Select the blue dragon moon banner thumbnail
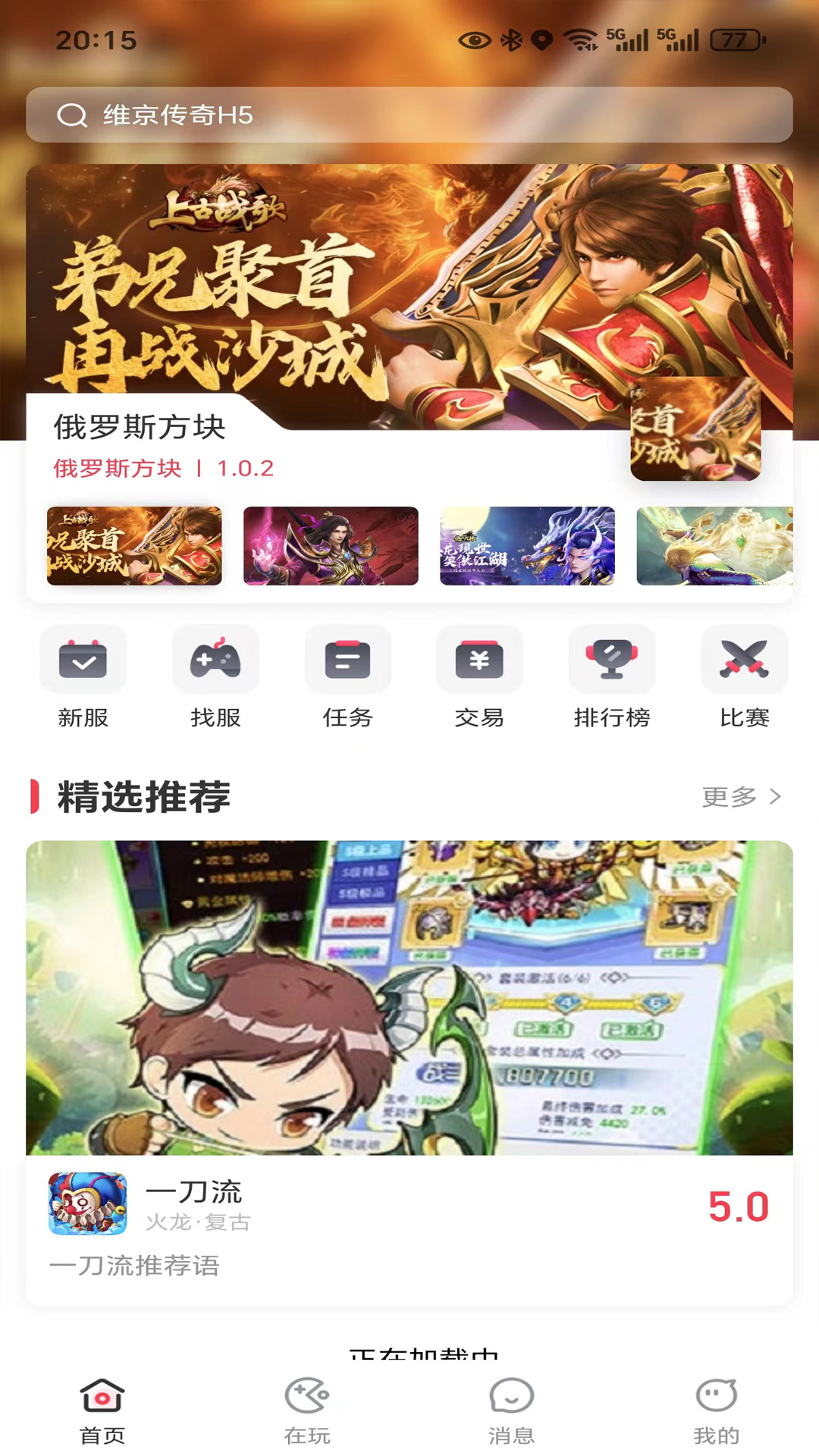 point(527,546)
